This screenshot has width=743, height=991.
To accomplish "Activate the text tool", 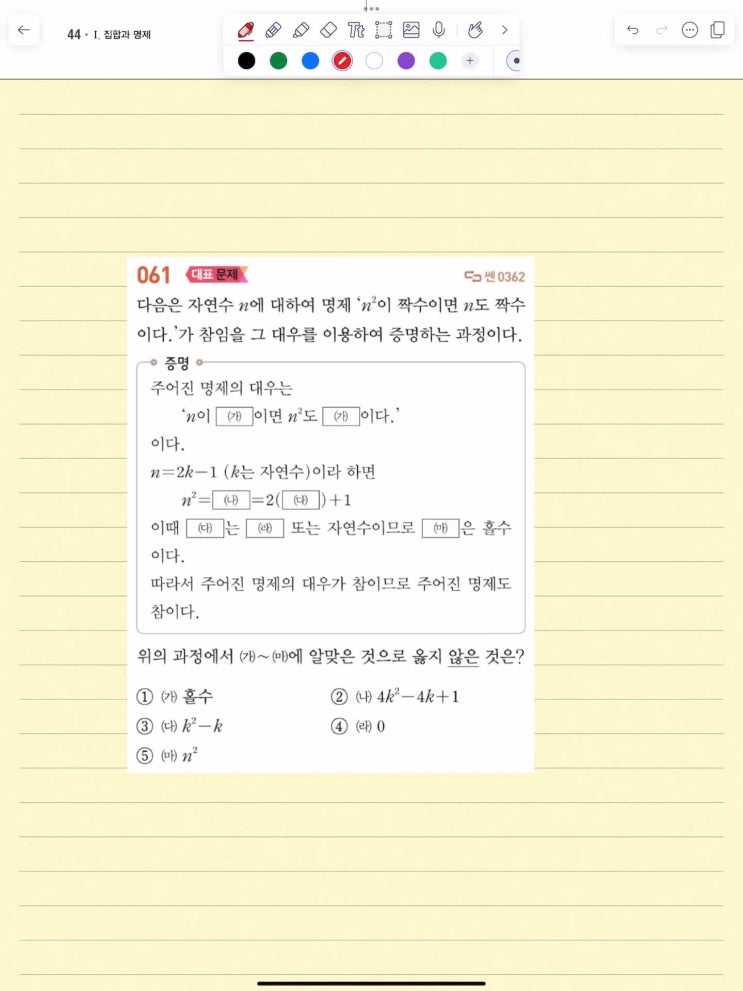I will pyautogui.click(x=356, y=30).
